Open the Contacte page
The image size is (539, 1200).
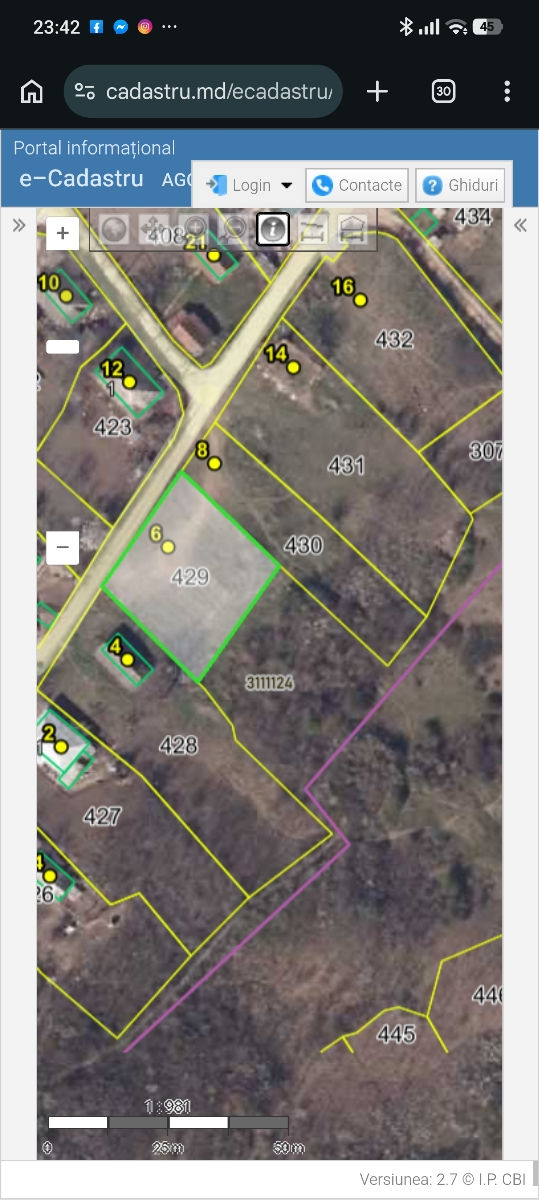point(357,185)
